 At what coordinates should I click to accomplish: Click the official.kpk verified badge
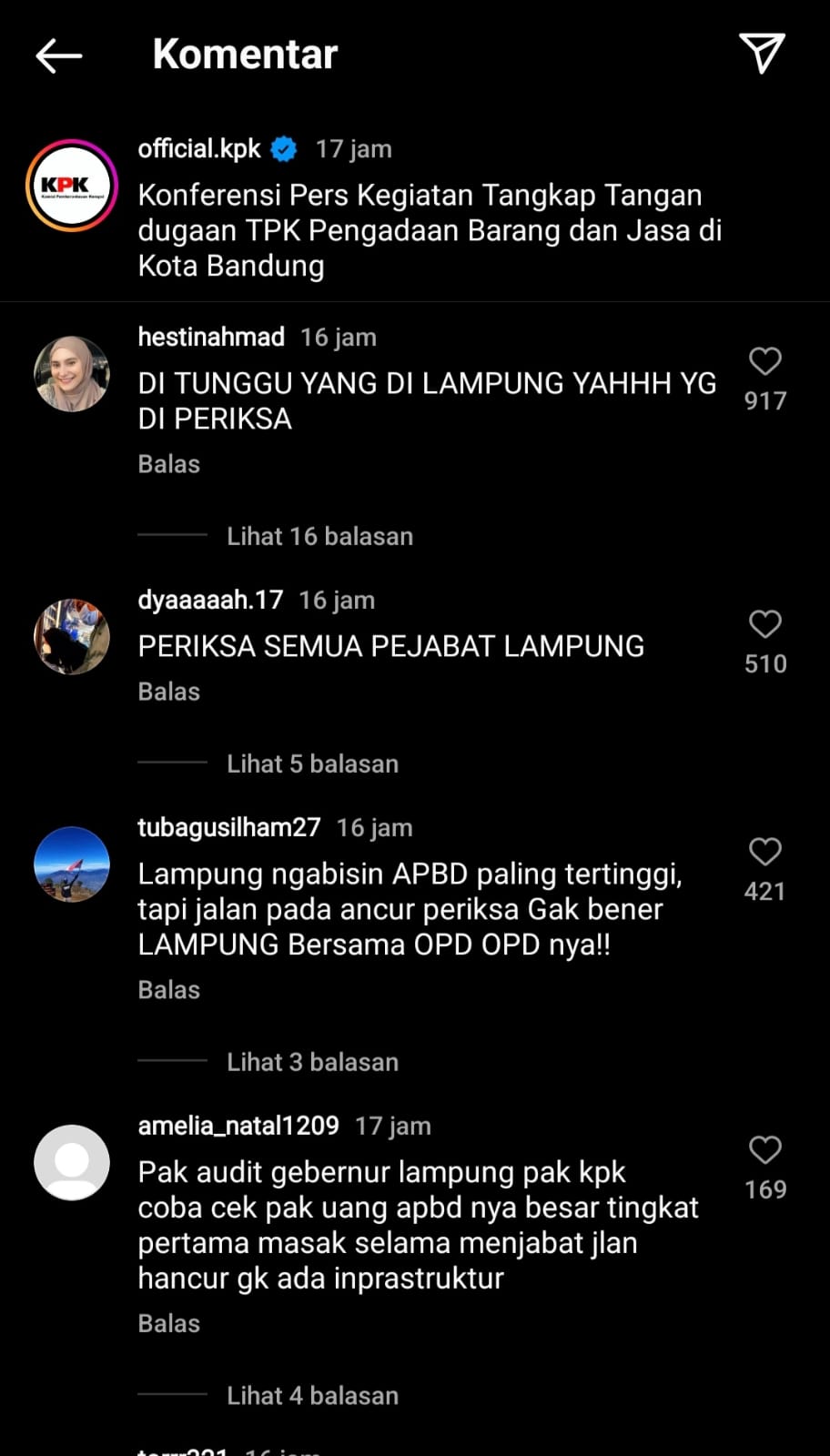[x=284, y=148]
